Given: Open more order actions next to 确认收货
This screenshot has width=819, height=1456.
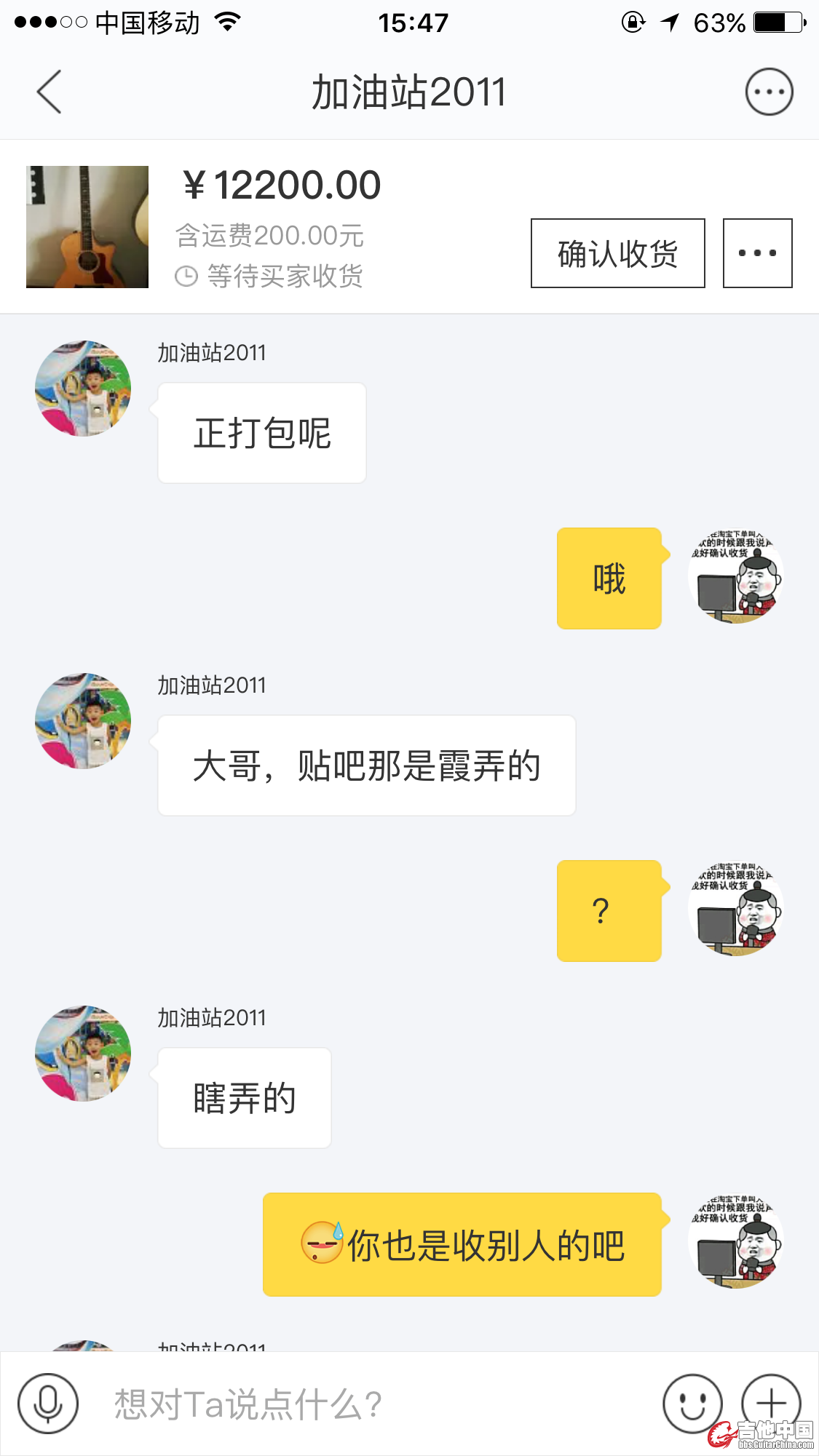Looking at the screenshot, I should (x=757, y=253).
